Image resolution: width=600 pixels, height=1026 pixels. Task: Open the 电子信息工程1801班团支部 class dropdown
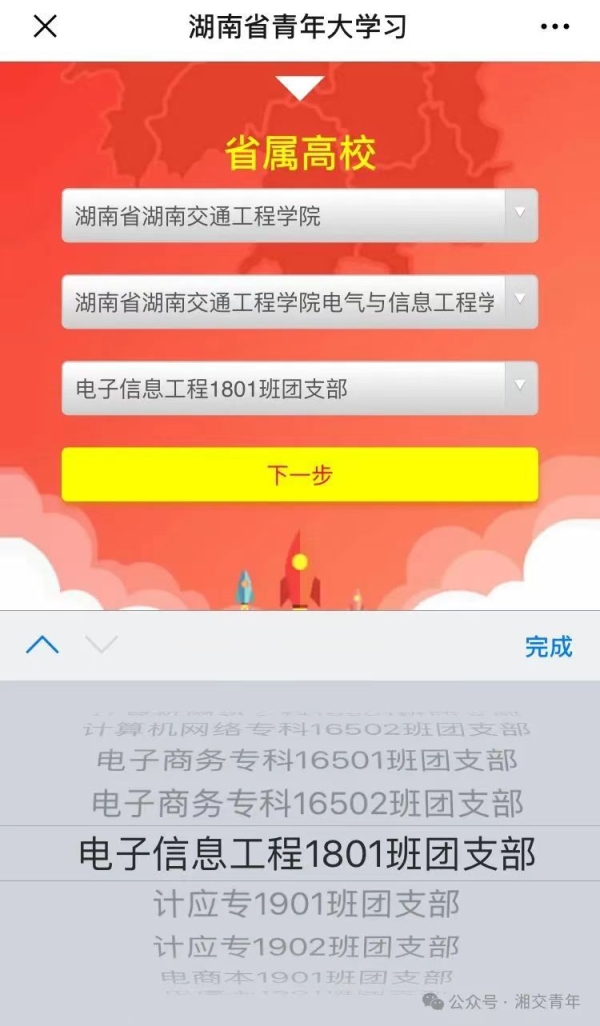point(299,388)
